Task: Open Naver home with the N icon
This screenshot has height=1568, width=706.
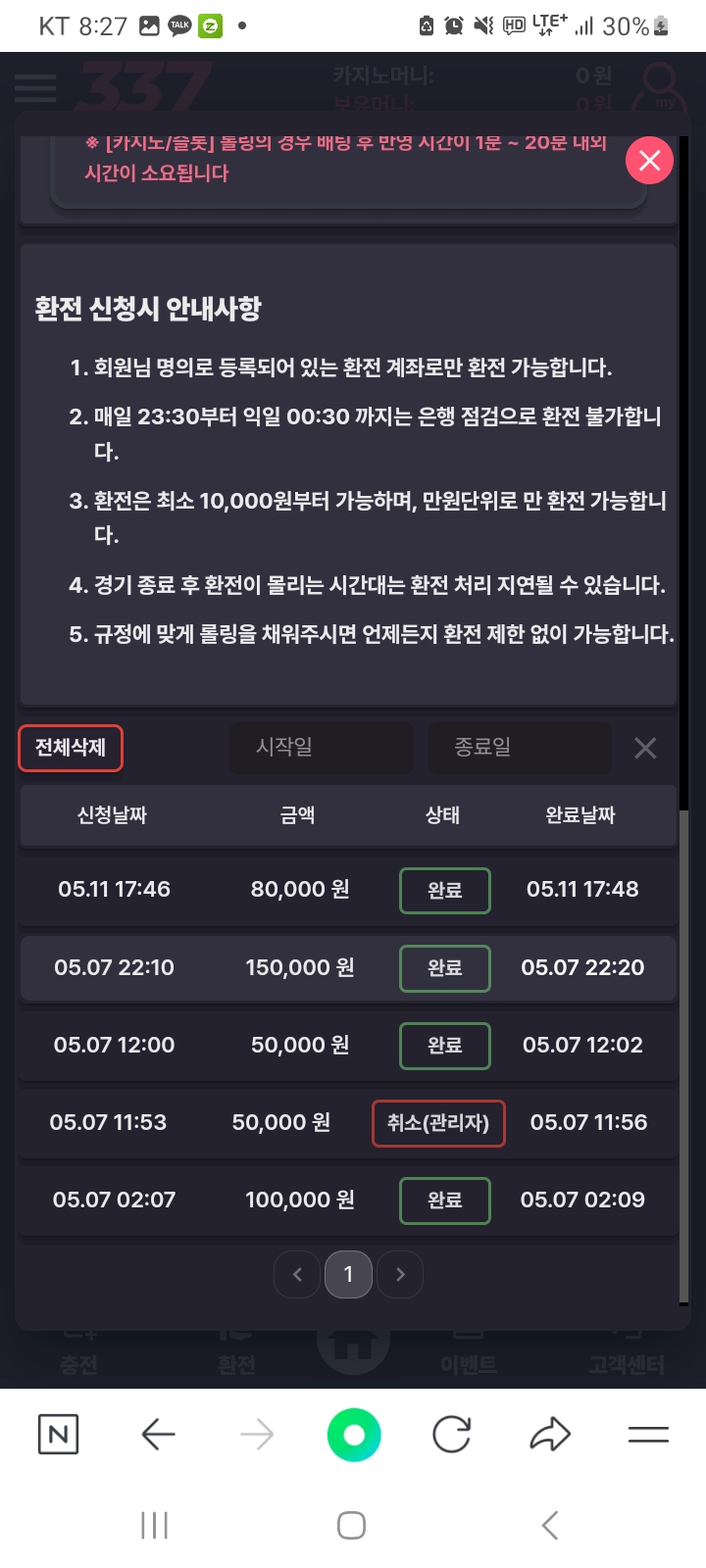Action: 58,1435
